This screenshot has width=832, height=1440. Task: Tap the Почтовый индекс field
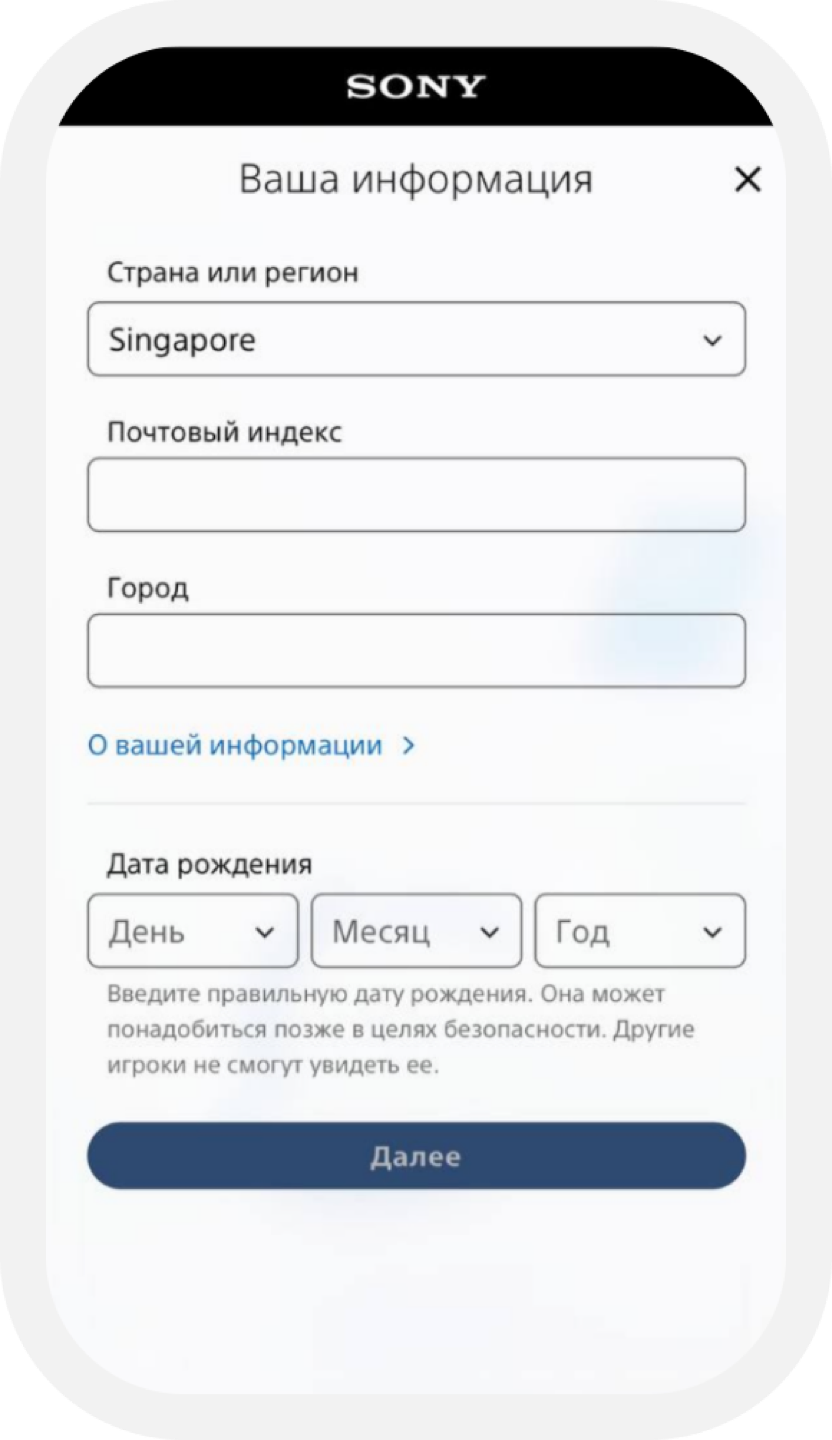[x=416, y=495]
